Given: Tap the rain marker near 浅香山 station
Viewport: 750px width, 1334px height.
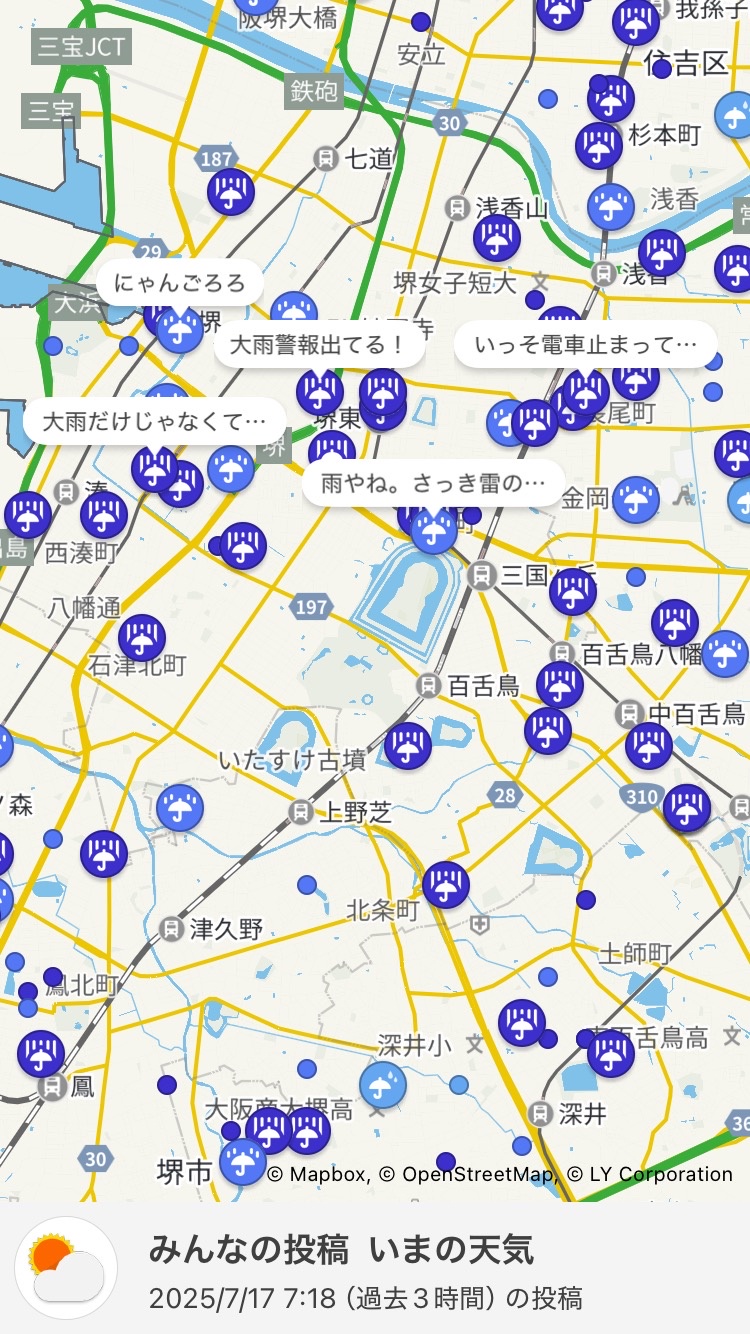Looking at the screenshot, I should pyautogui.click(x=497, y=238).
